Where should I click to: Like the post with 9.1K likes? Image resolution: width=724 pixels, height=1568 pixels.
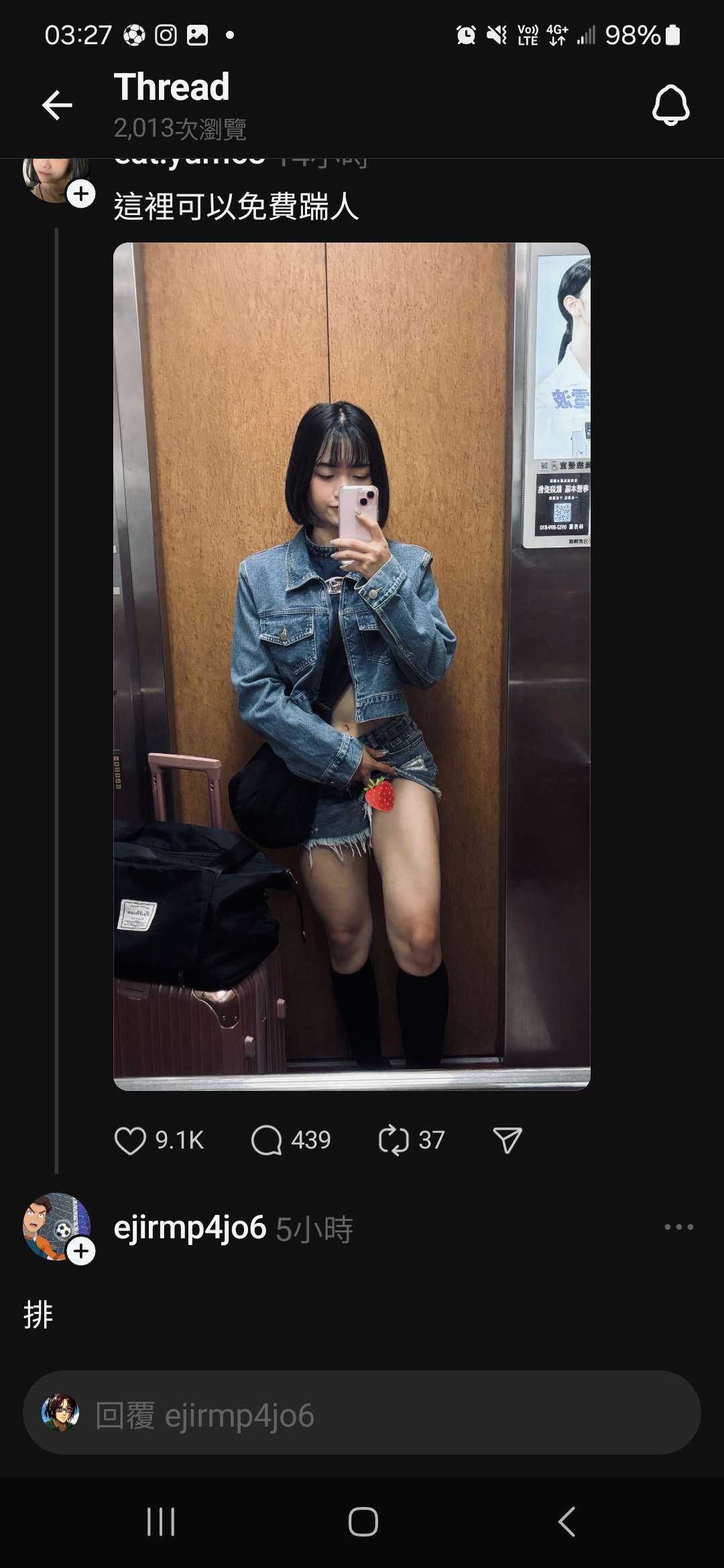(x=130, y=1140)
